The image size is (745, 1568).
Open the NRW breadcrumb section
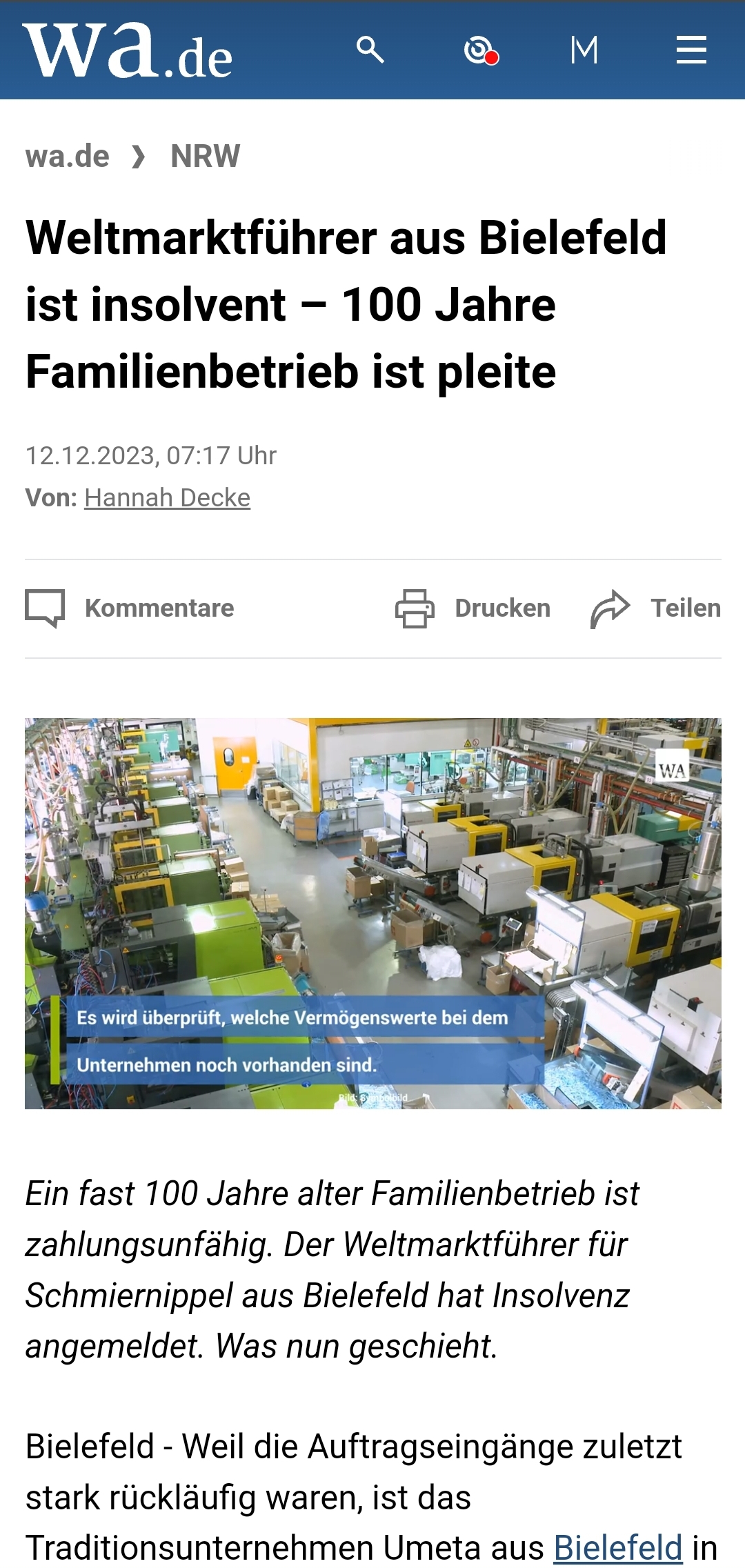point(205,157)
